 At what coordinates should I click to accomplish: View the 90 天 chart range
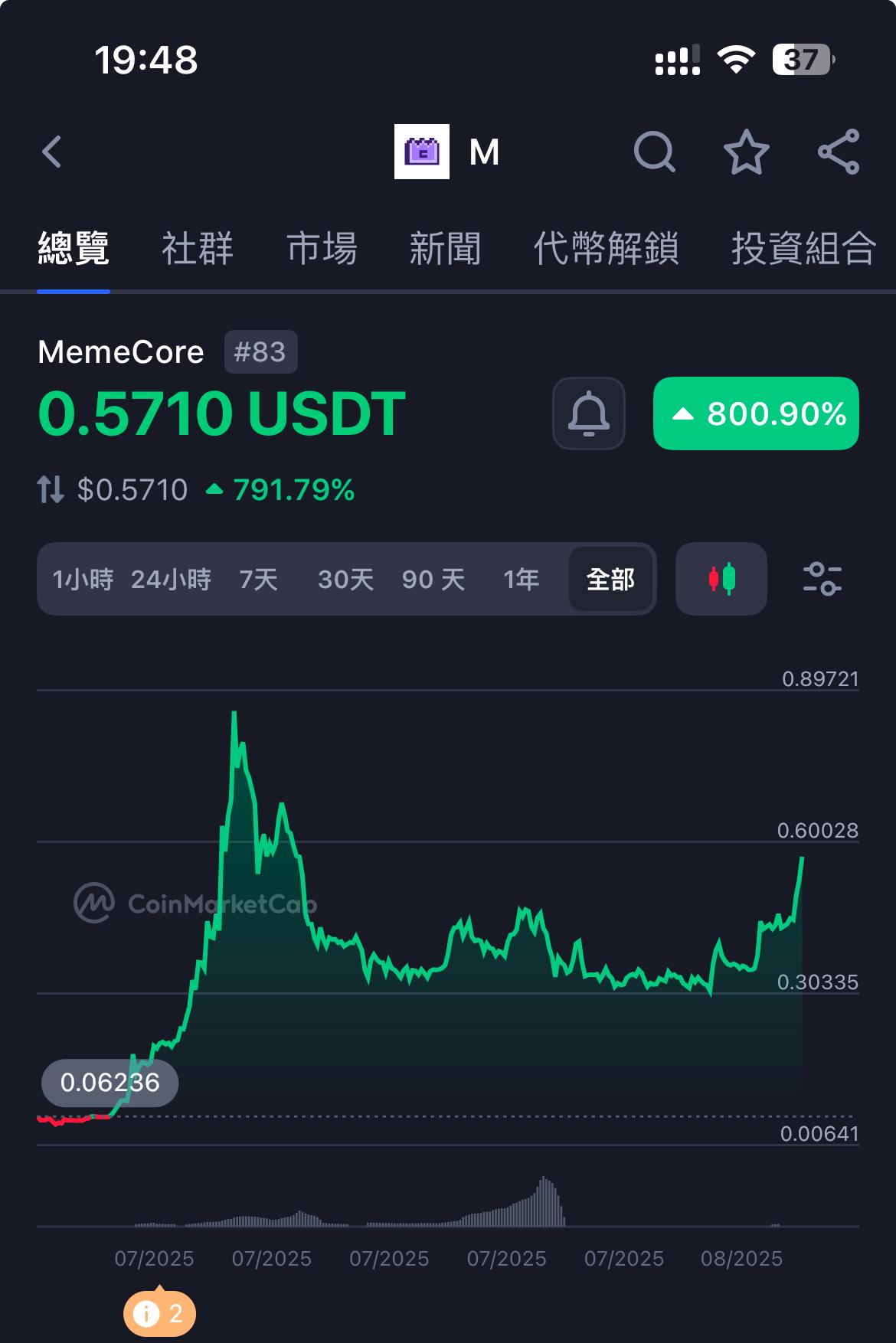pyautogui.click(x=433, y=580)
